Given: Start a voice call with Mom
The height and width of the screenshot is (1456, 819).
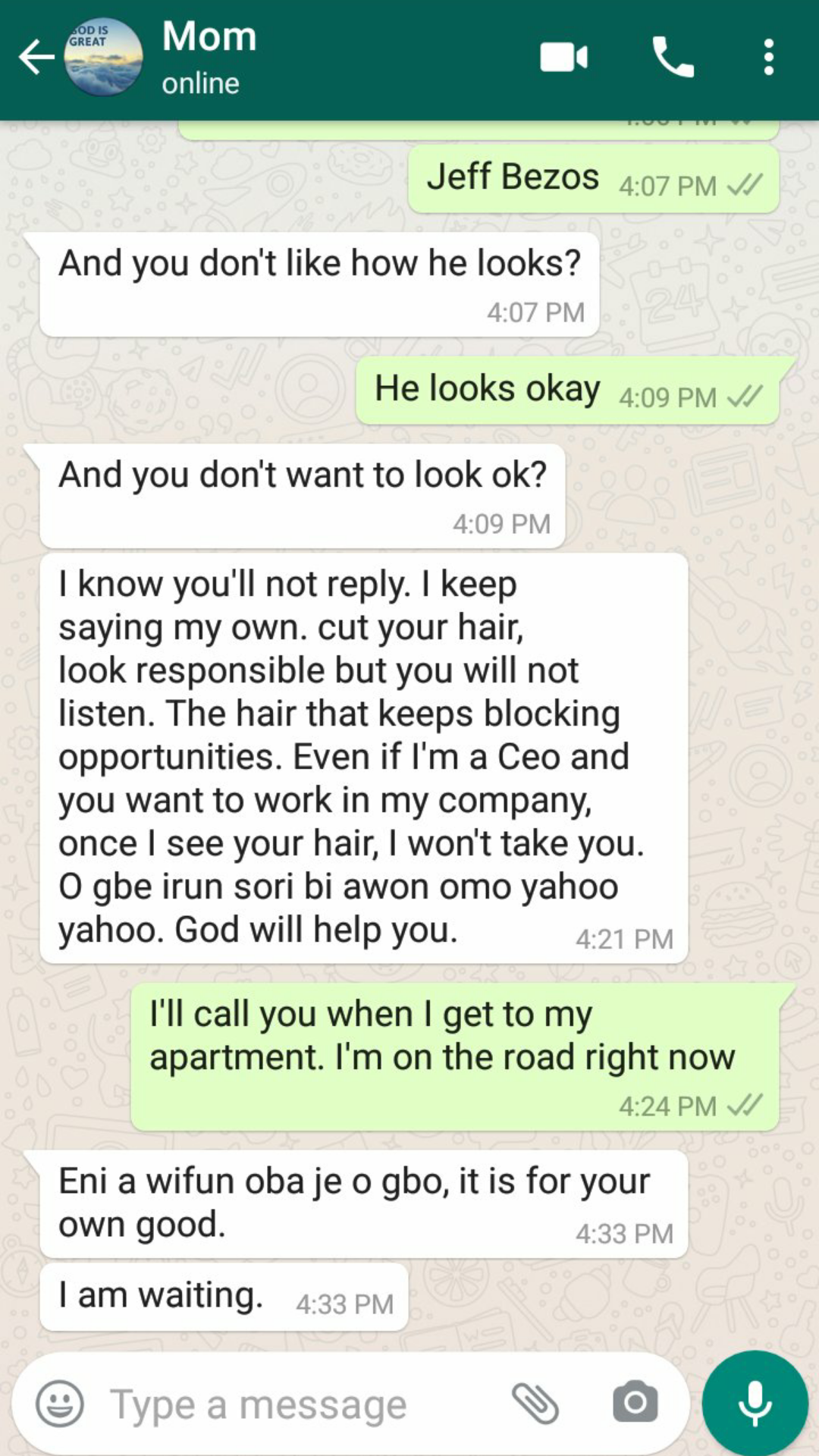Looking at the screenshot, I should [x=673, y=58].
